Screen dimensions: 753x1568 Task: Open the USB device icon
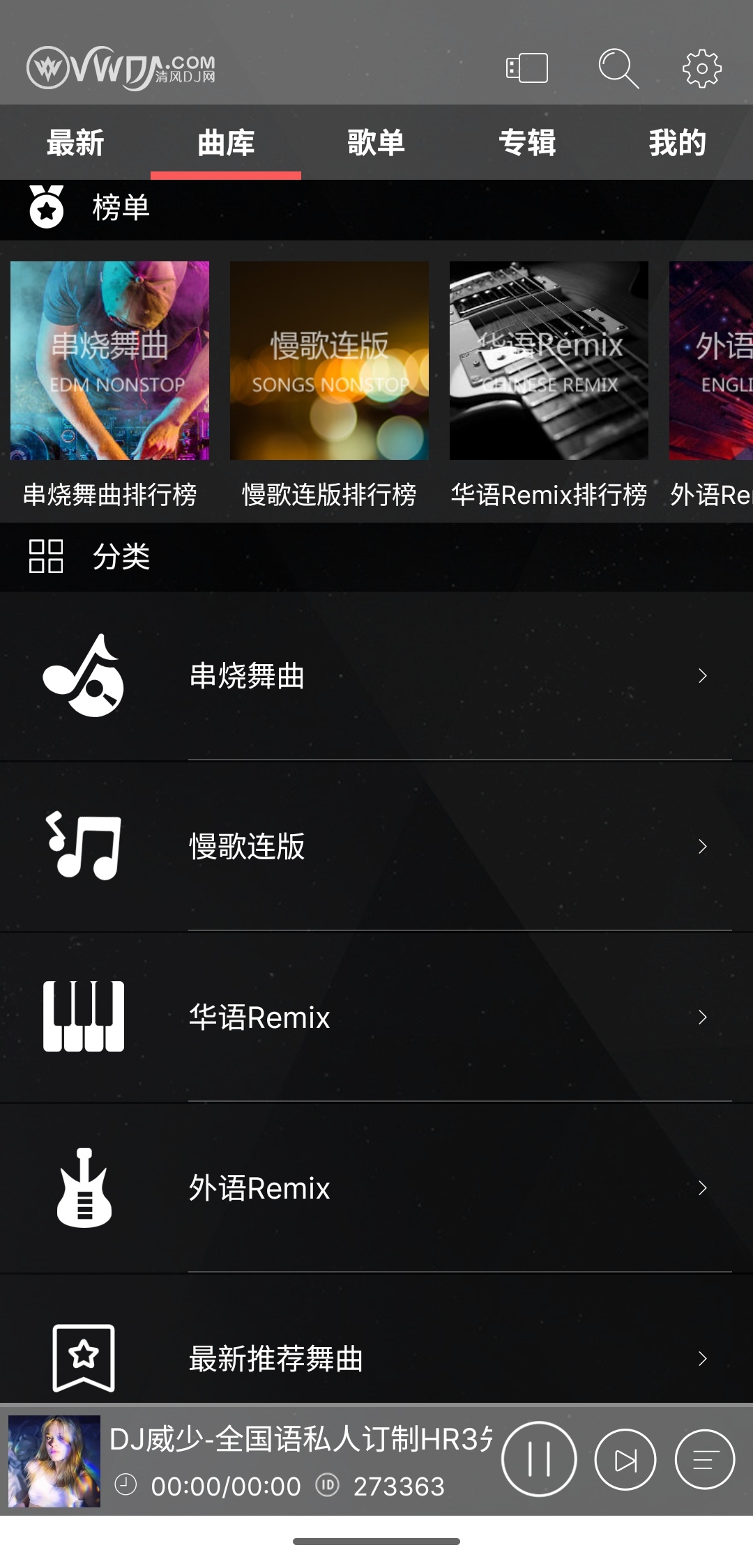527,68
